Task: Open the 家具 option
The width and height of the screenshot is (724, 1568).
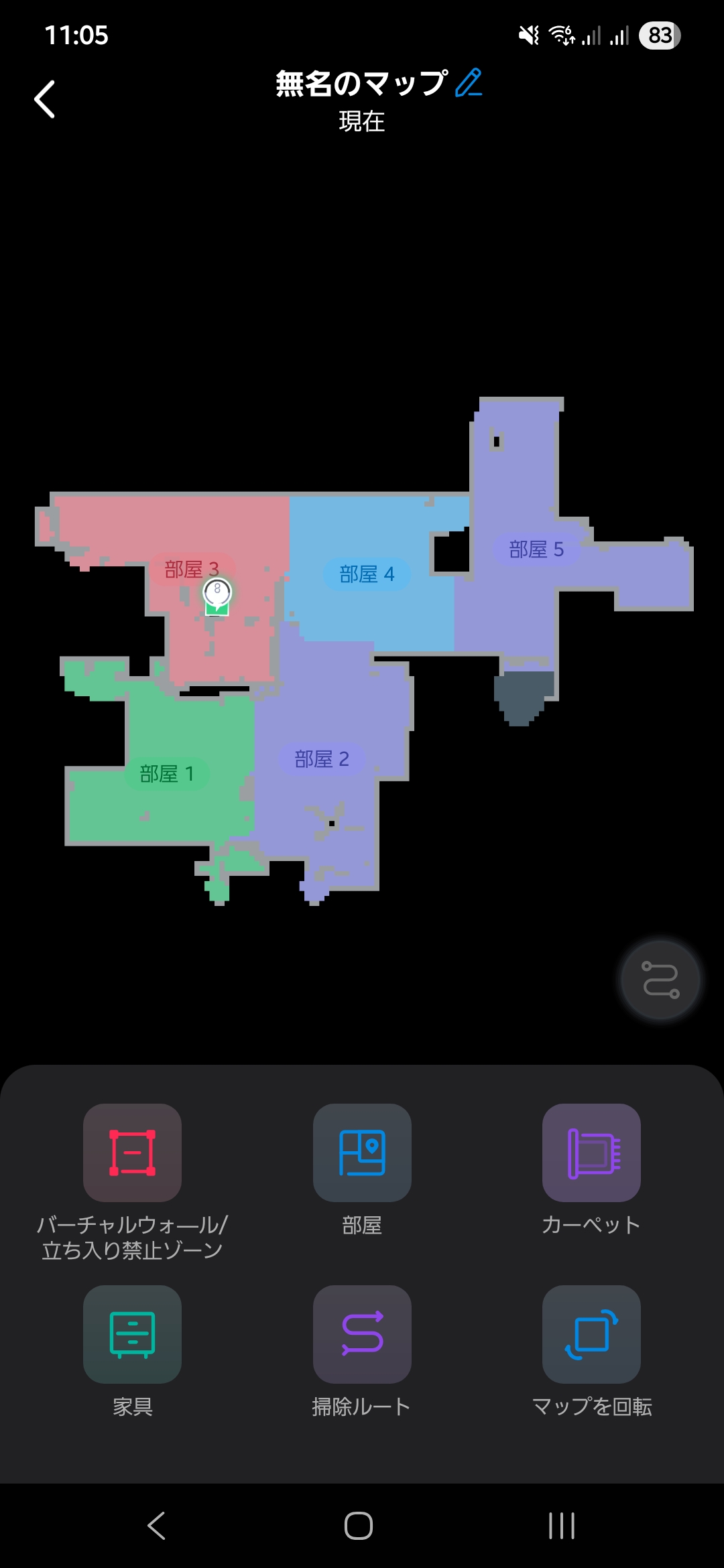Action: pos(132,1334)
